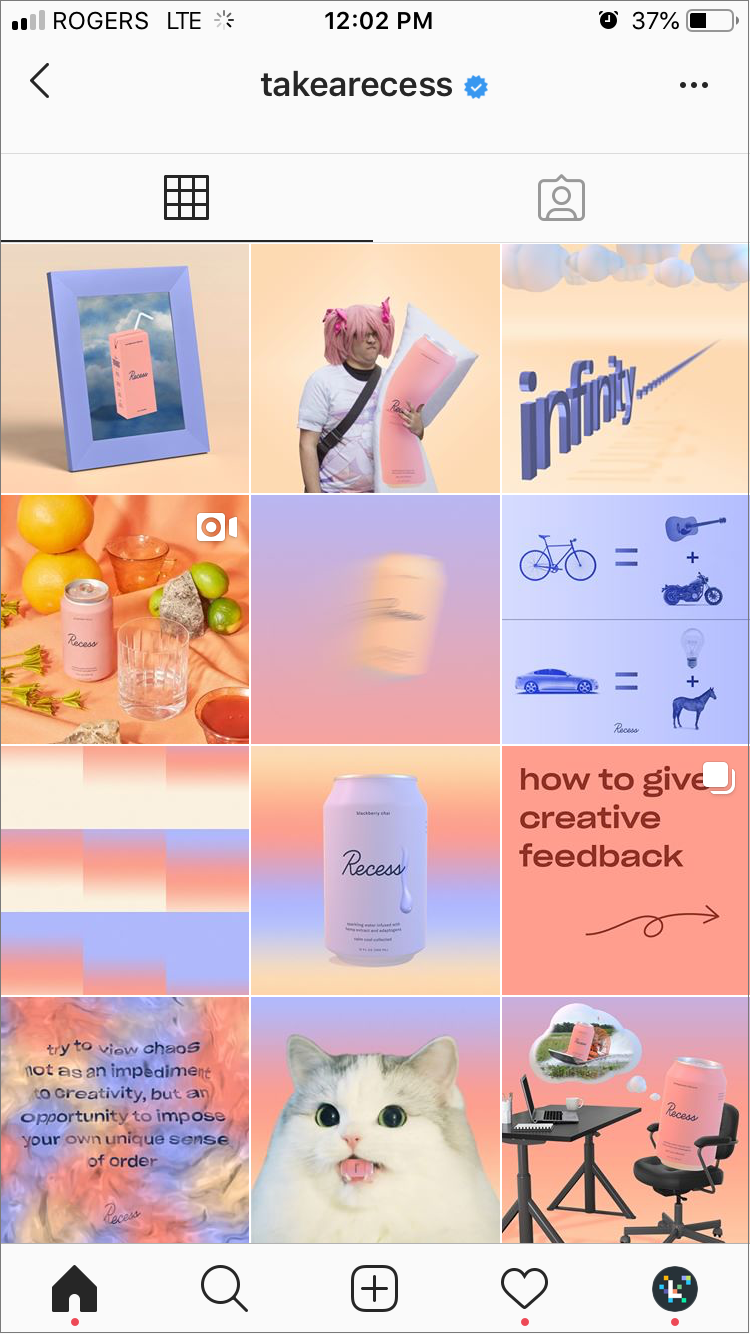Go back with the arrow icon
Viewport: 750px width, 1334px height.
point(40,82)
